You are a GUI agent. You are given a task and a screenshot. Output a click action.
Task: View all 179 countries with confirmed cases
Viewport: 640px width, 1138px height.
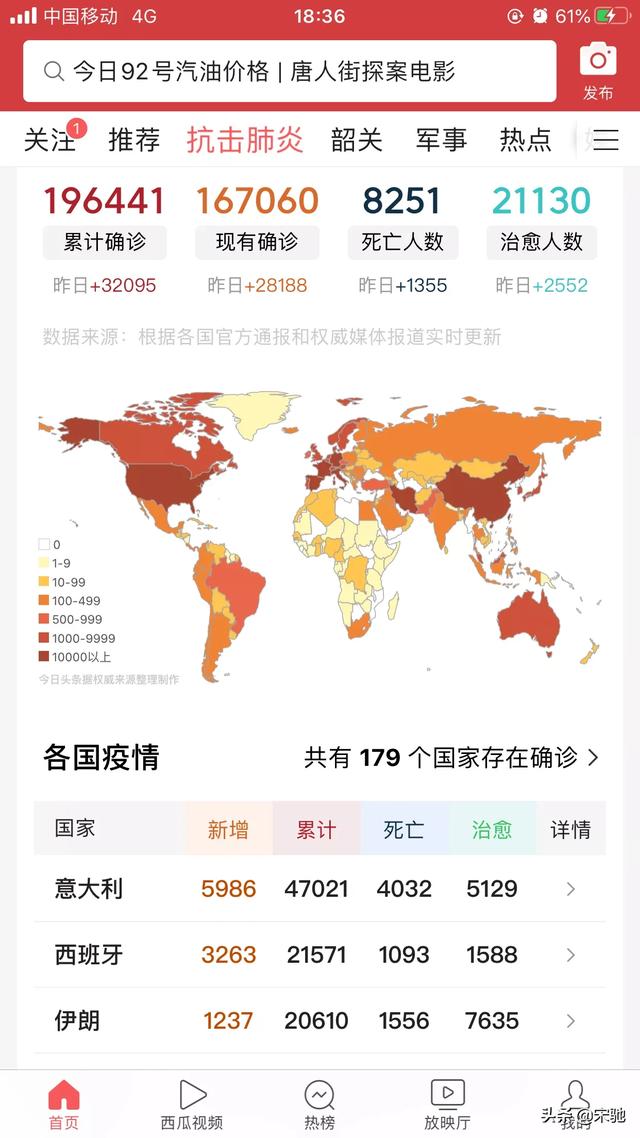click(452, 758)
